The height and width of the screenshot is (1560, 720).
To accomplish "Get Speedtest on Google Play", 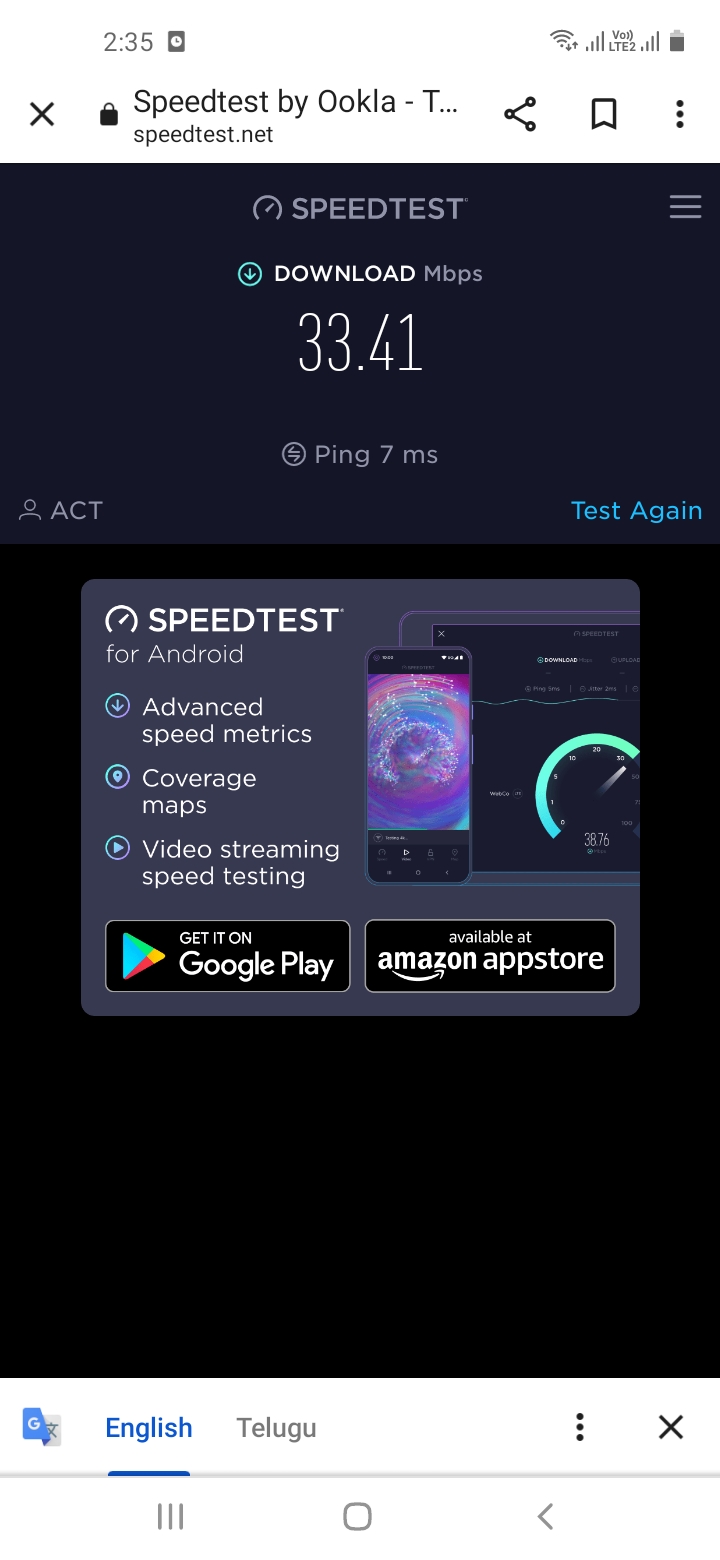I will 228,956.
